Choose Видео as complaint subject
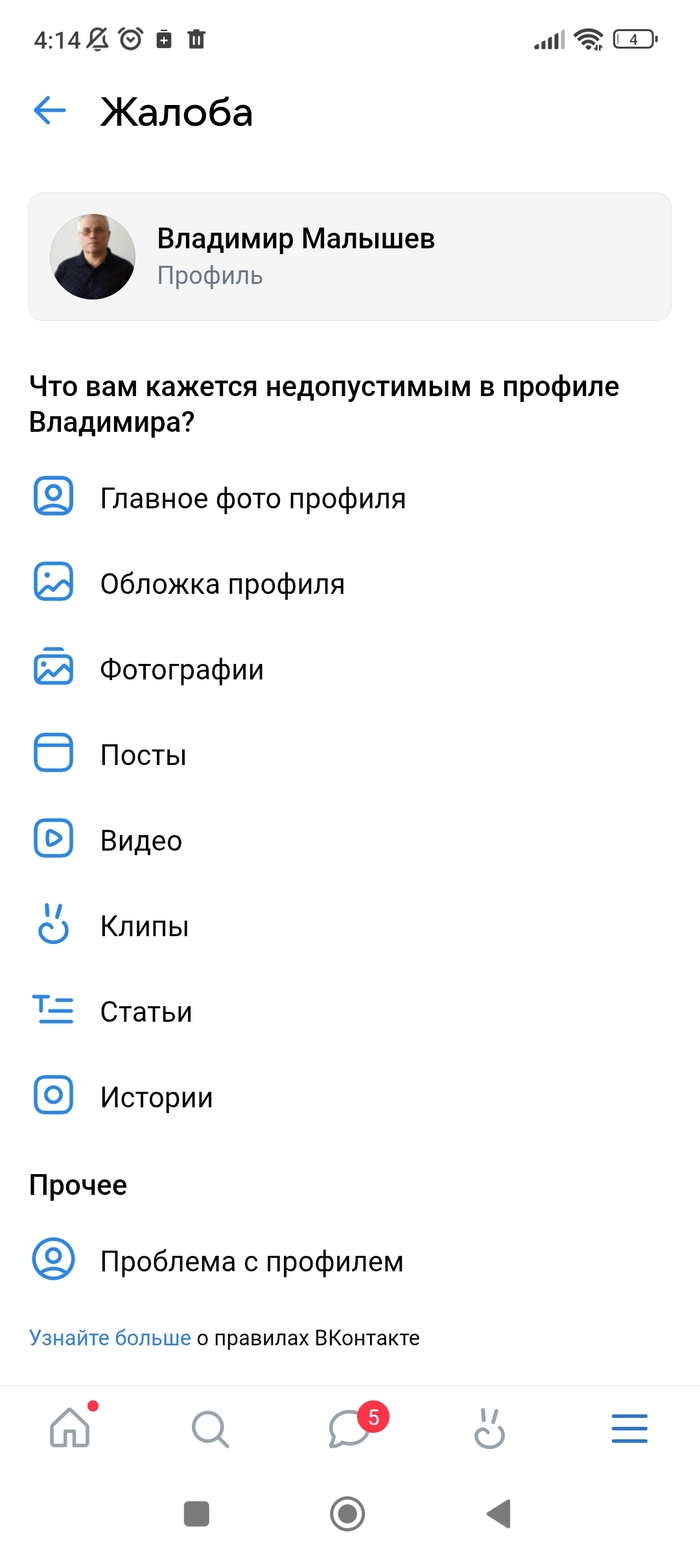This screenshot has width=700, height=1556. [x=141, y=841]
